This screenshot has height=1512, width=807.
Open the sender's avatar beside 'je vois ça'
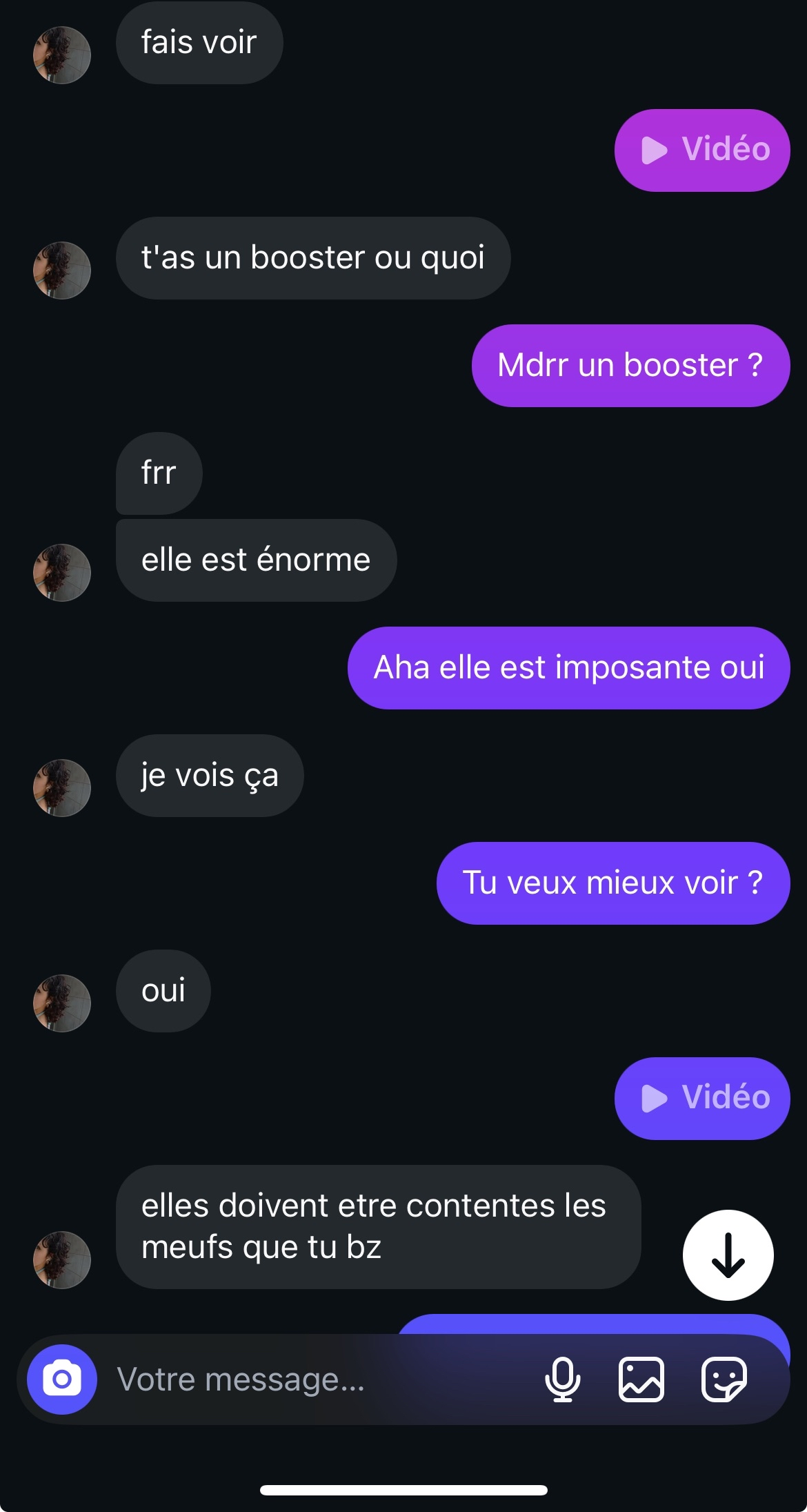tap(62, 788)
